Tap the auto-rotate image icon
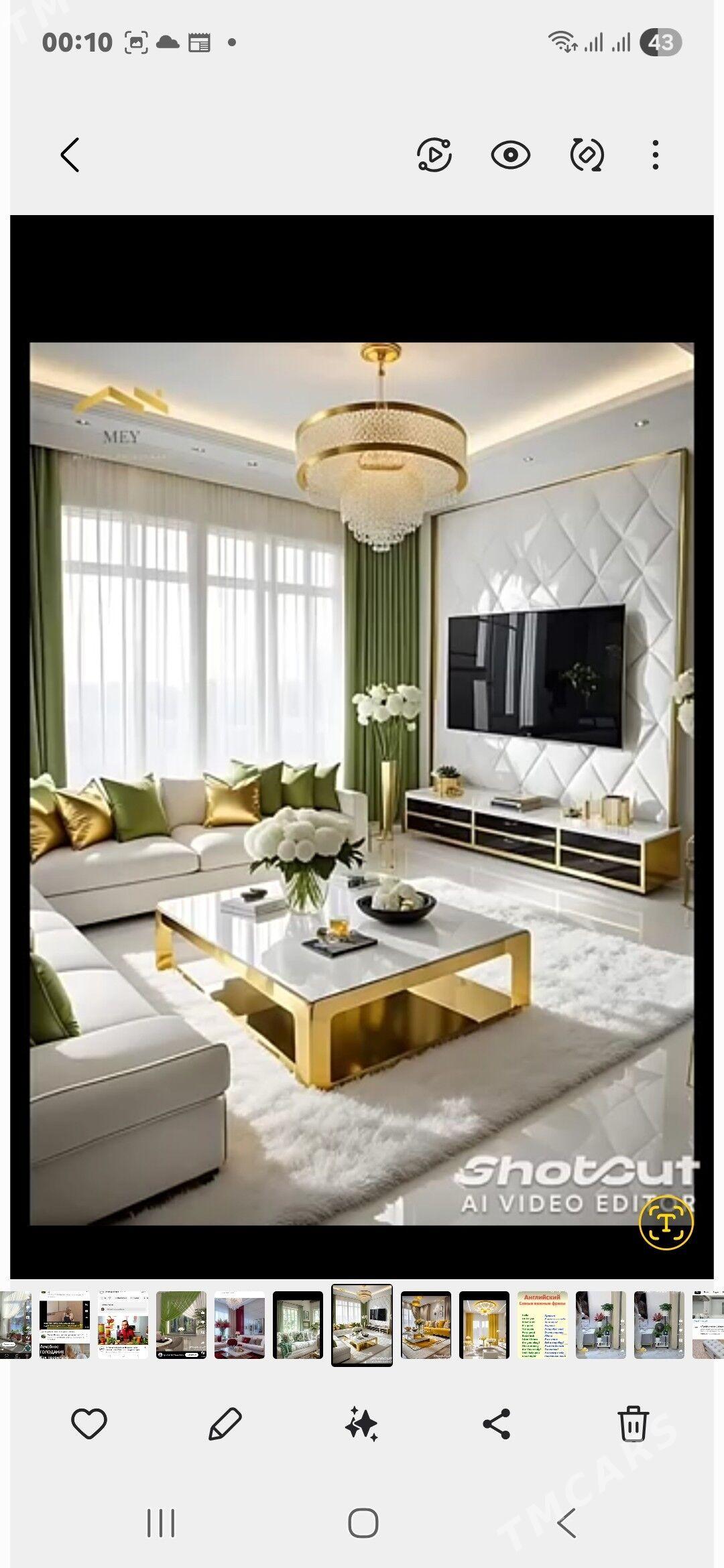 [x=587, y=155]
